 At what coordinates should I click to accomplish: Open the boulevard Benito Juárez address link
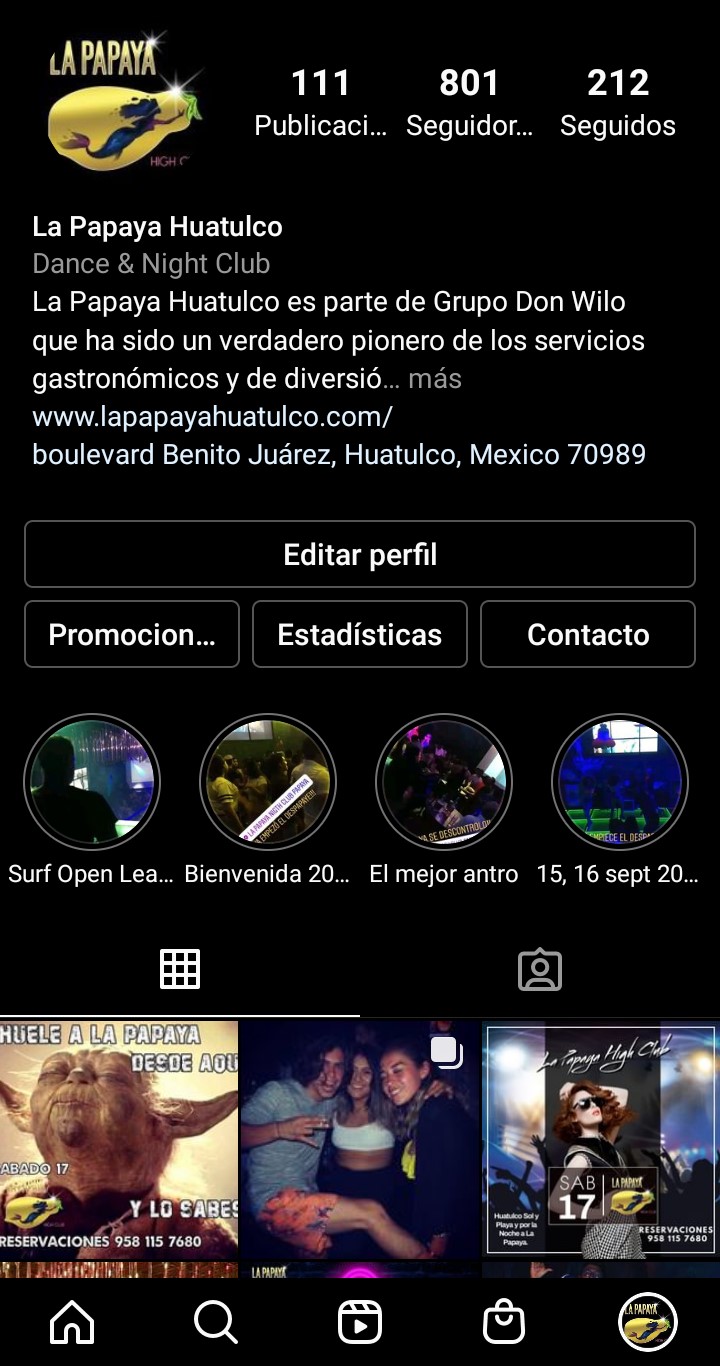(339, 455)
